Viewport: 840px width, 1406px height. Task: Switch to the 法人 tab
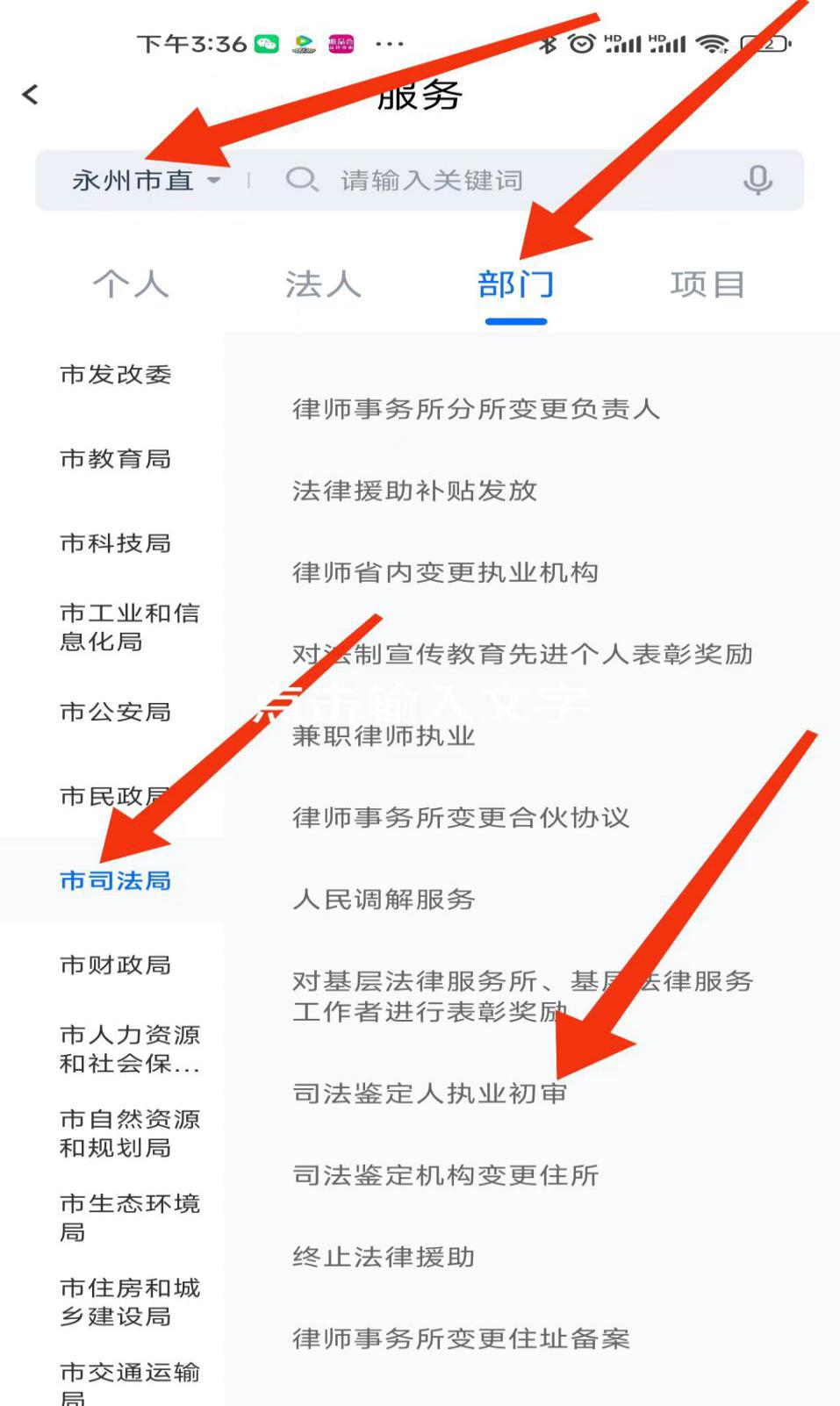[x=323, y=284]
